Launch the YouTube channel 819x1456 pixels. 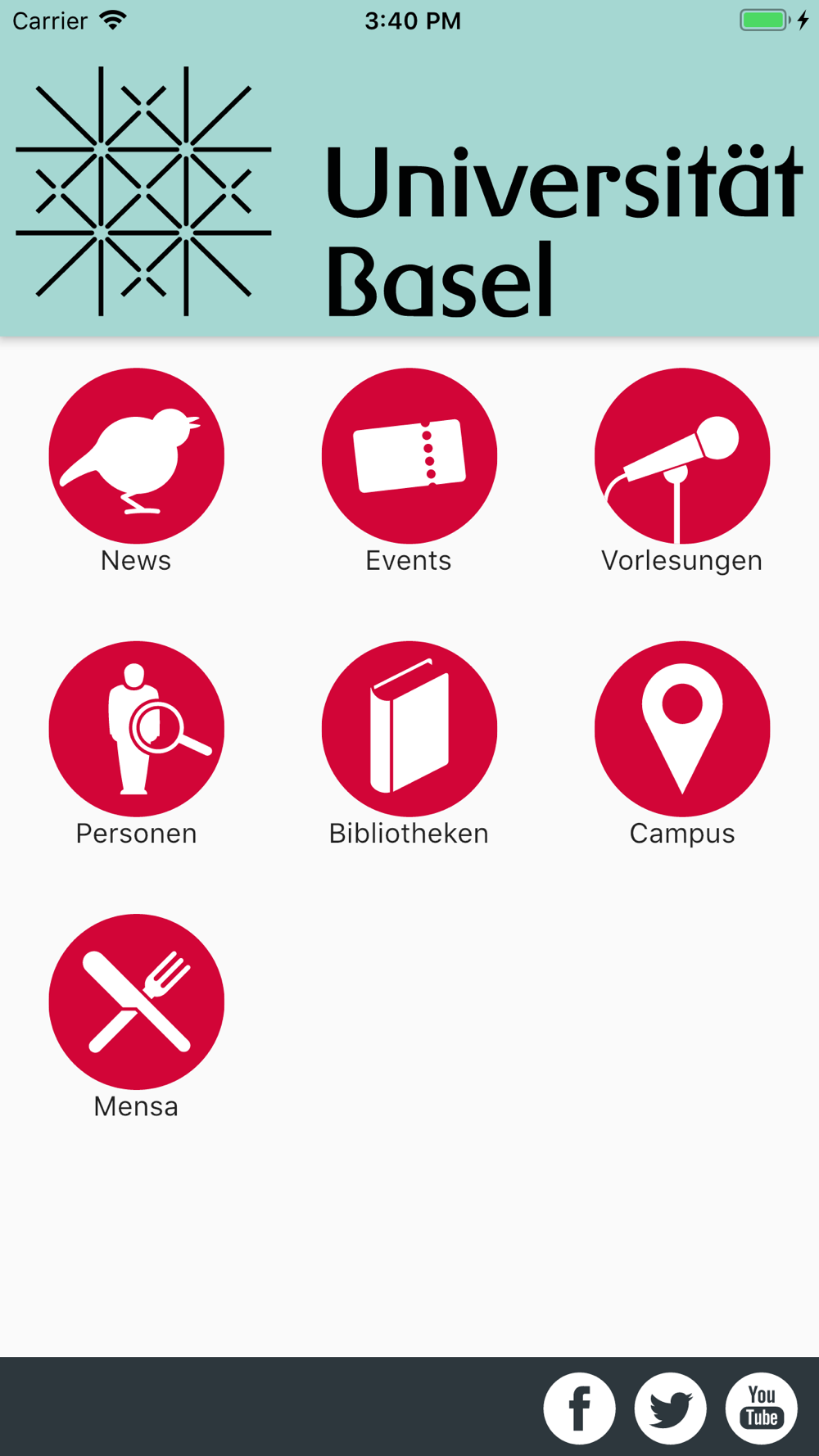point(761,1409)
